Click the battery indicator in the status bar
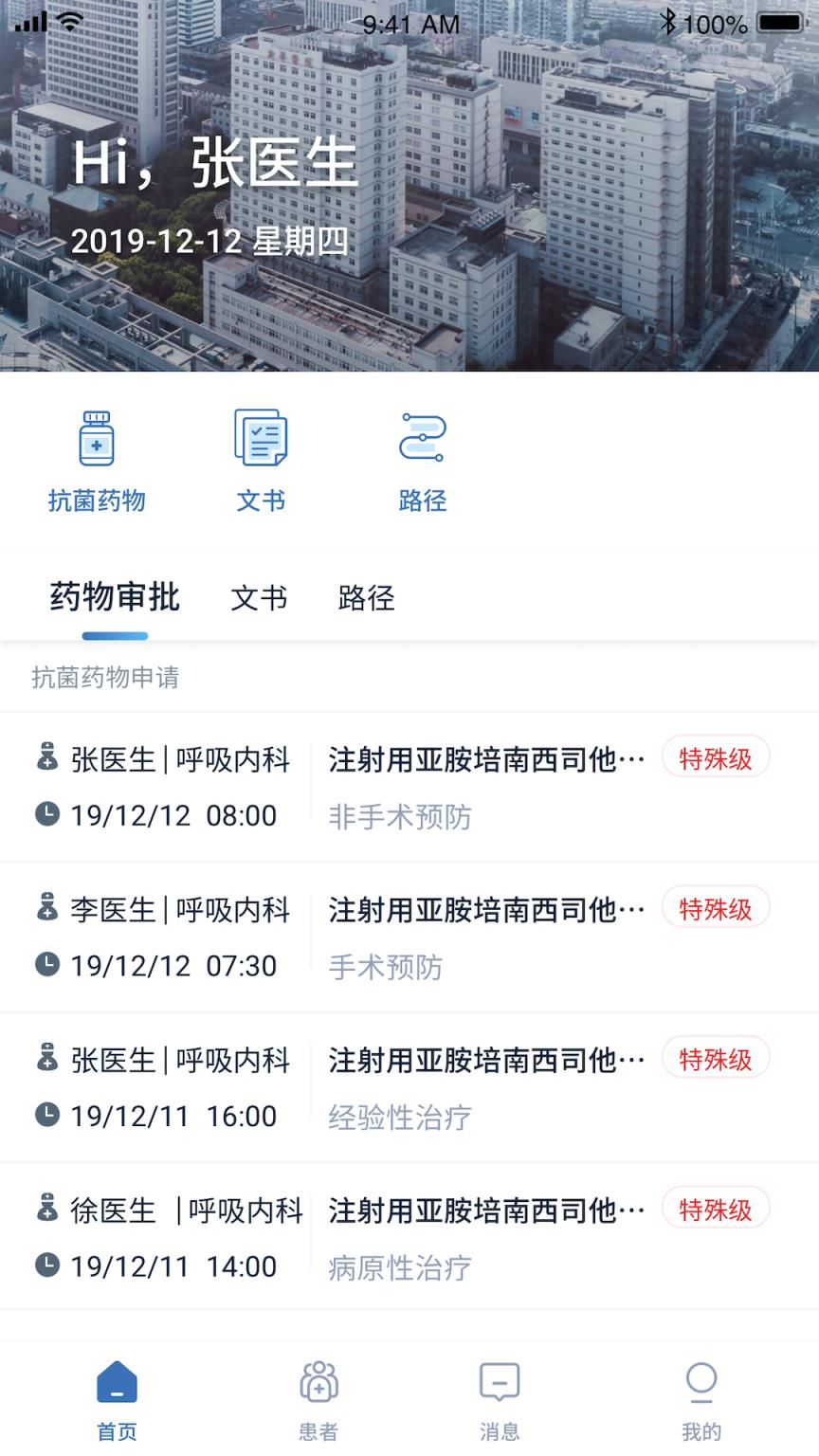The width and height of the screenshot is (819, 1456). click(x=779, y=22)
